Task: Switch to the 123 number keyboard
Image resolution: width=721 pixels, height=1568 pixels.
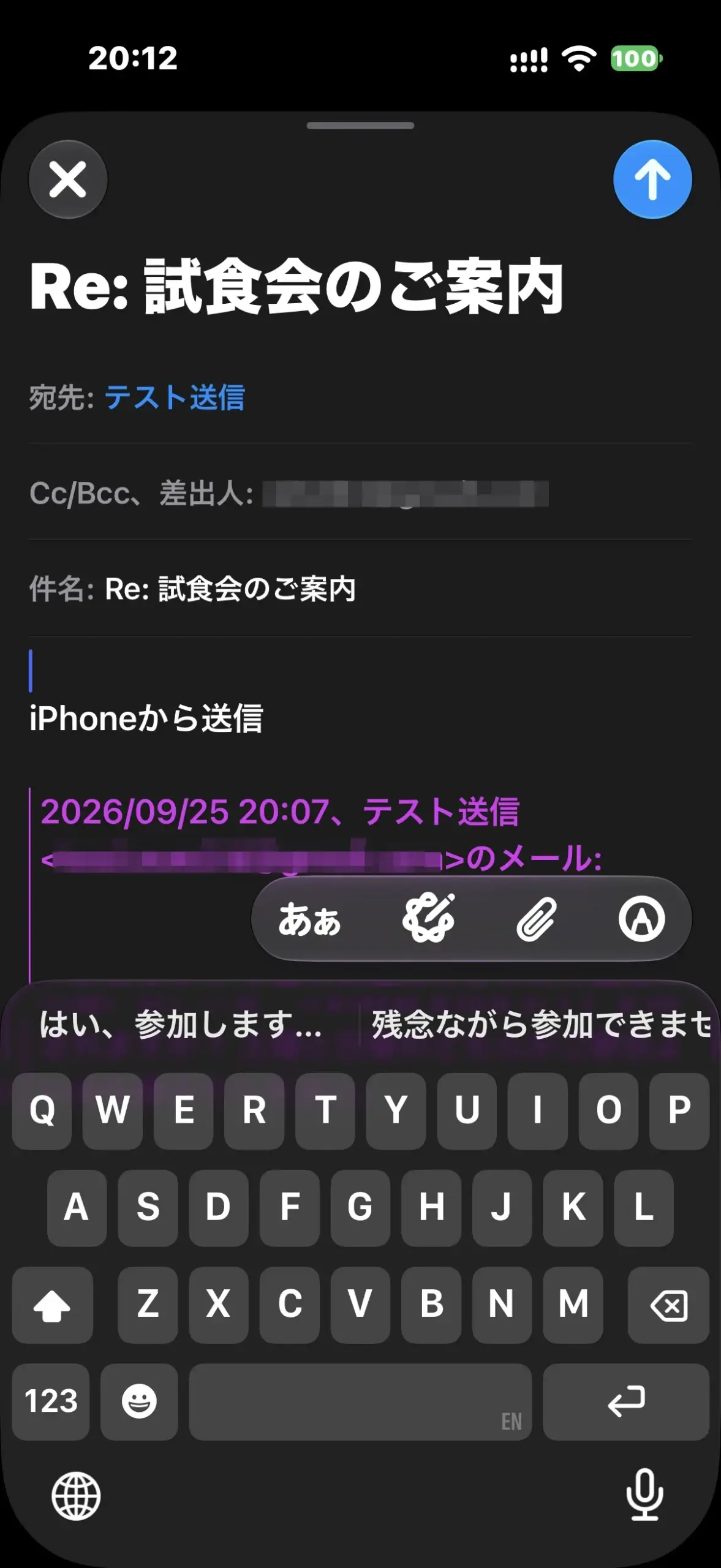Action: pos(51,1401)
